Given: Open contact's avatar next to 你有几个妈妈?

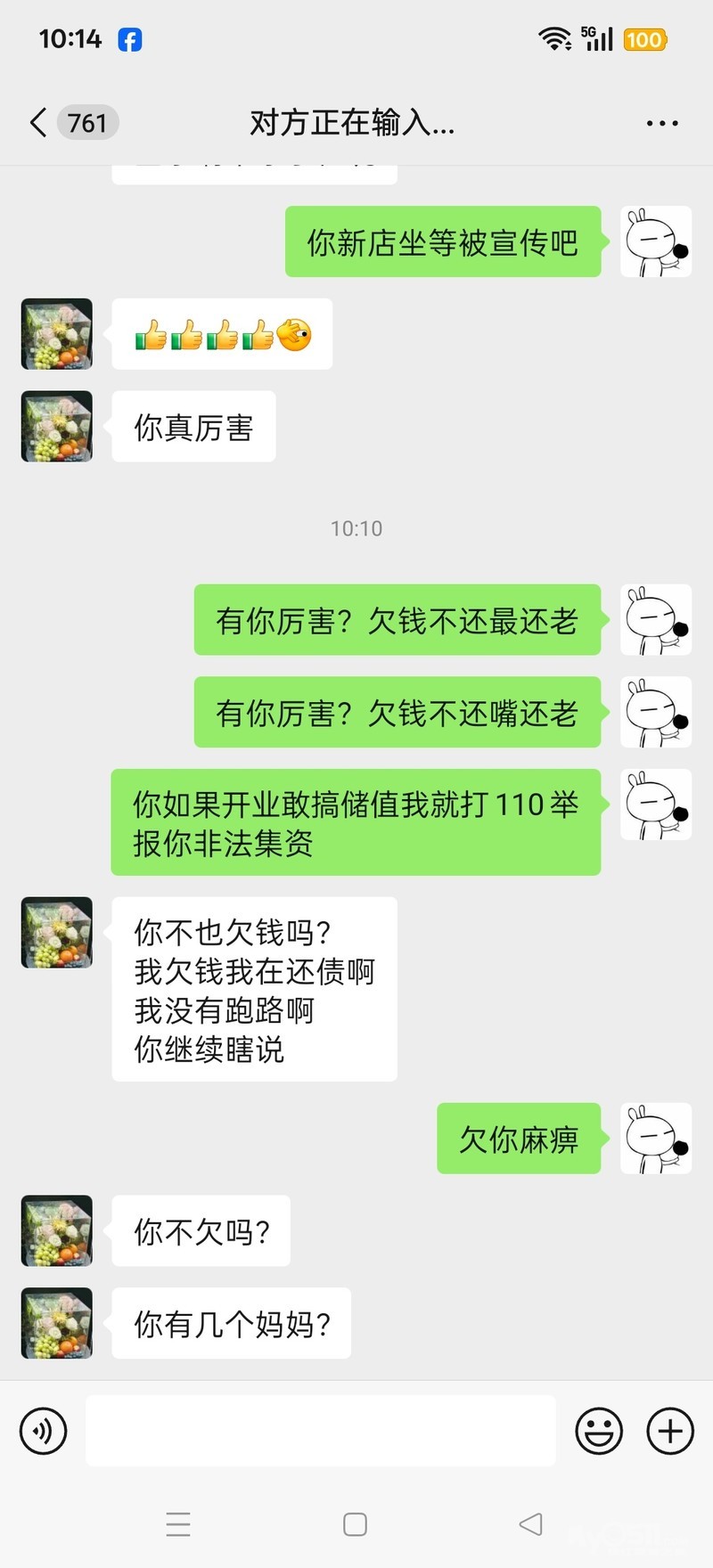Looking at the screenshot, I should coord(57,1323).
